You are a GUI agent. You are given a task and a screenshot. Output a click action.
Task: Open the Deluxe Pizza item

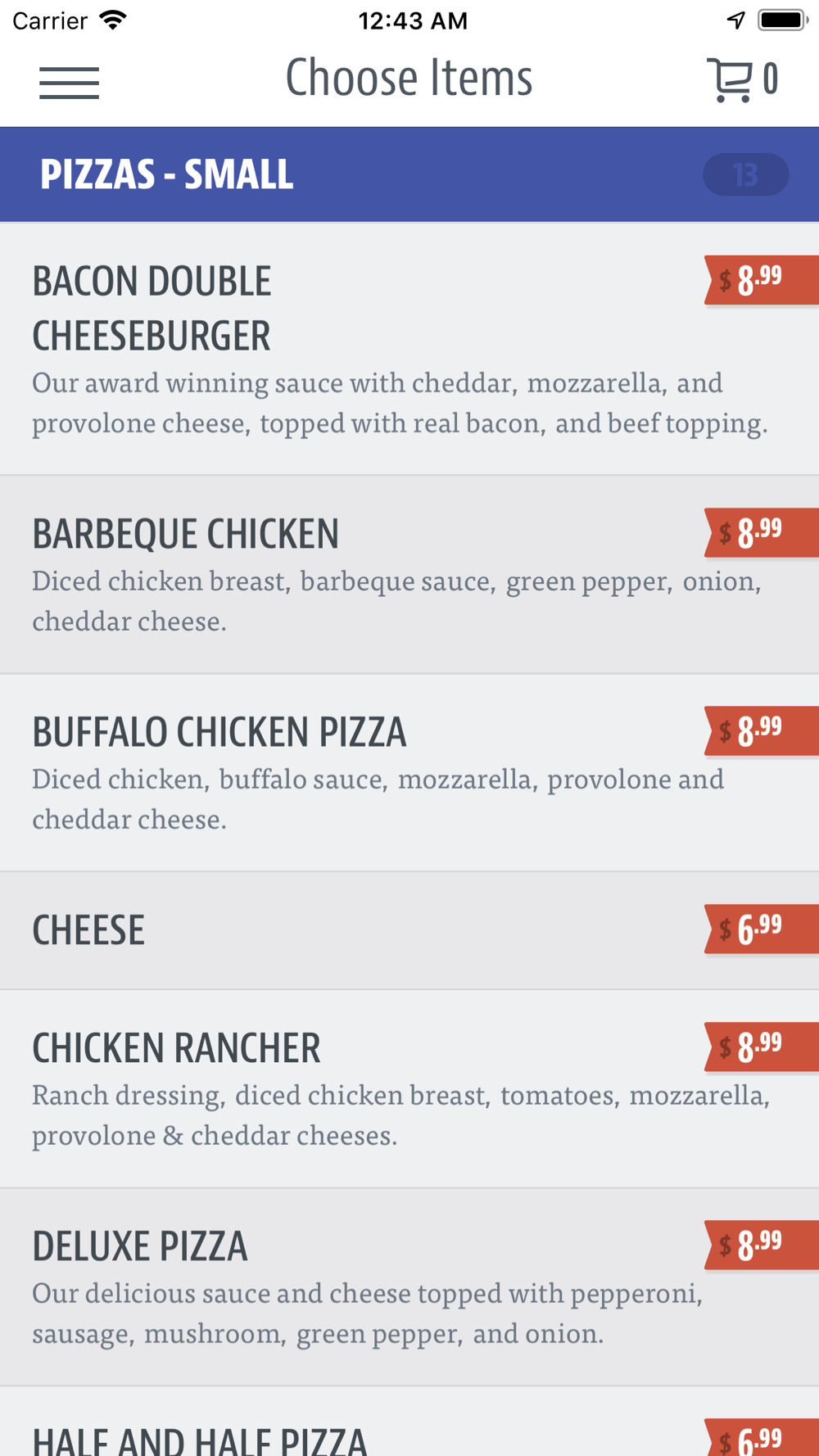[409, 1287]
